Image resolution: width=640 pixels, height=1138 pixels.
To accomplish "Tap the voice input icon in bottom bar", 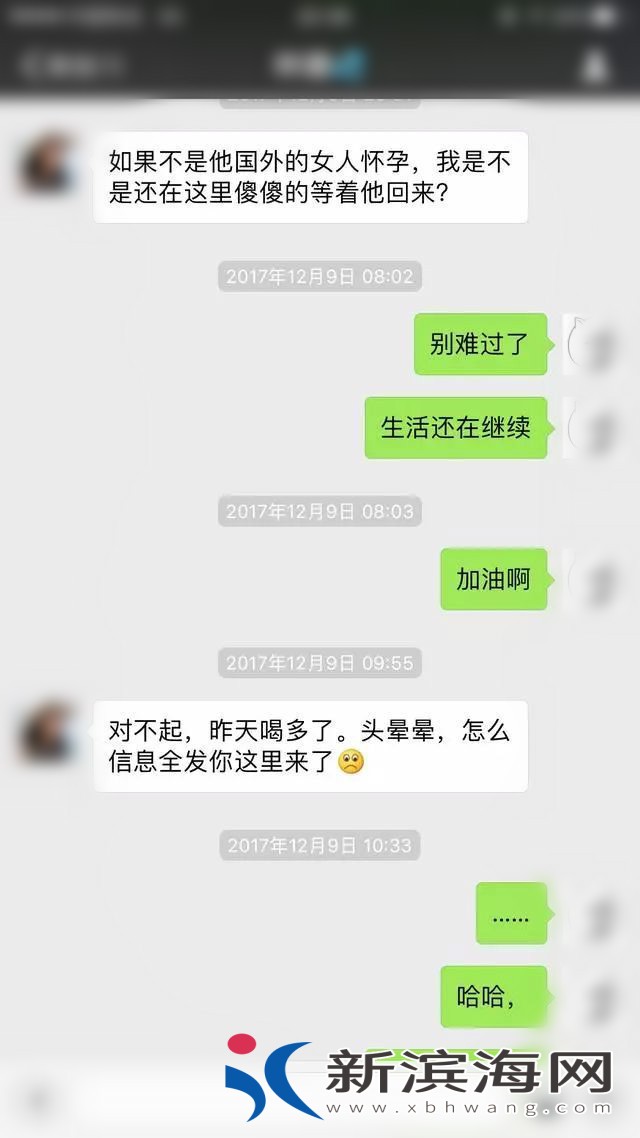I will click(x=40, y=1100).
